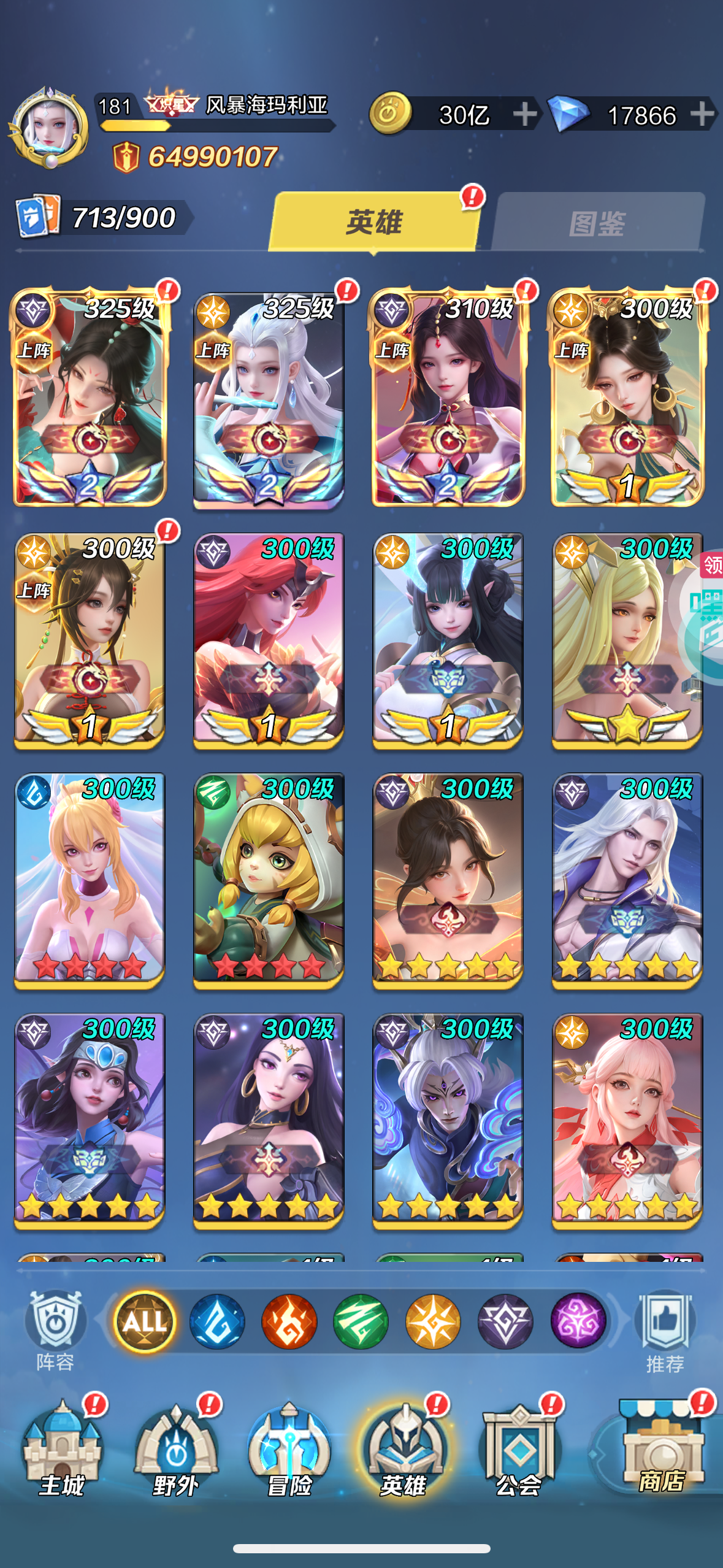Filter heroes by the pink-purple swirl faction

tap(578, 1321)
